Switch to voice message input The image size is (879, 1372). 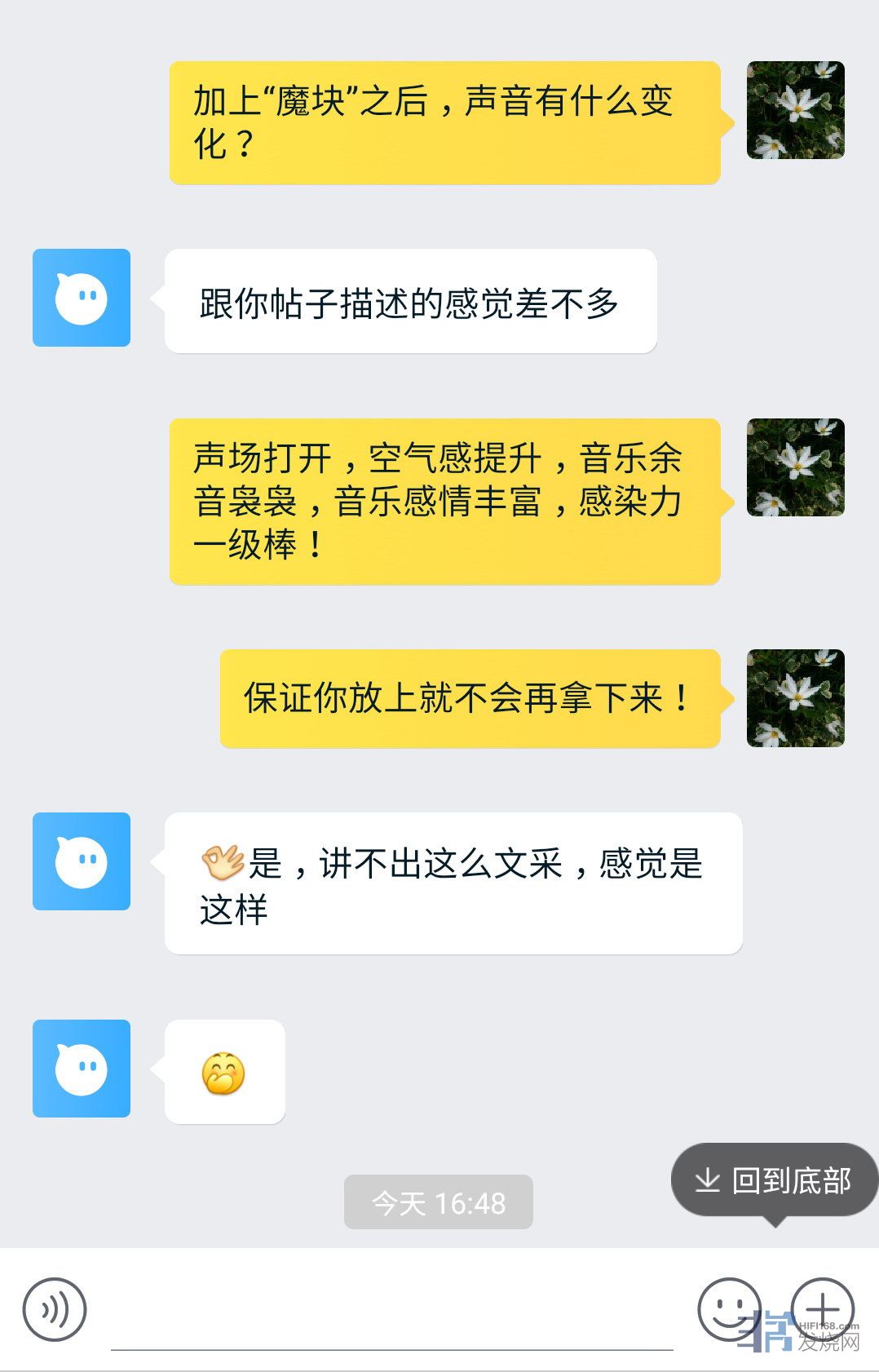55,1310
